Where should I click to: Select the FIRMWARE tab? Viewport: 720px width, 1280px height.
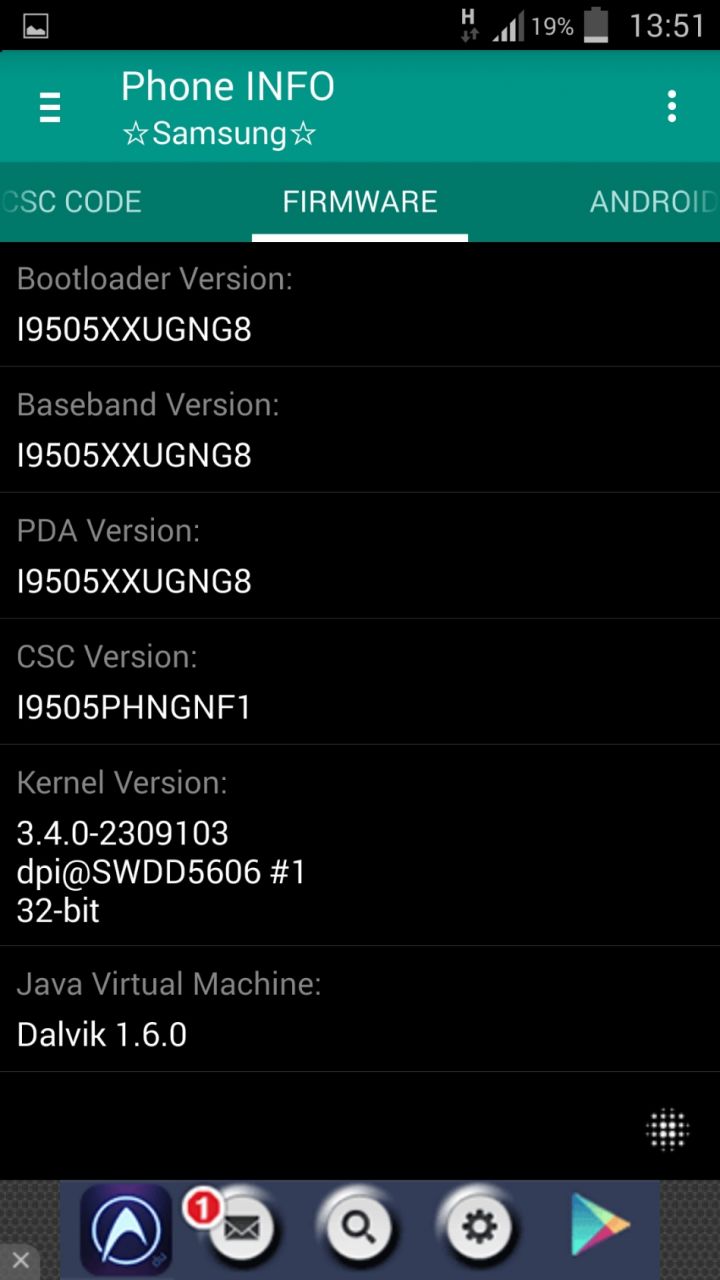360,202
